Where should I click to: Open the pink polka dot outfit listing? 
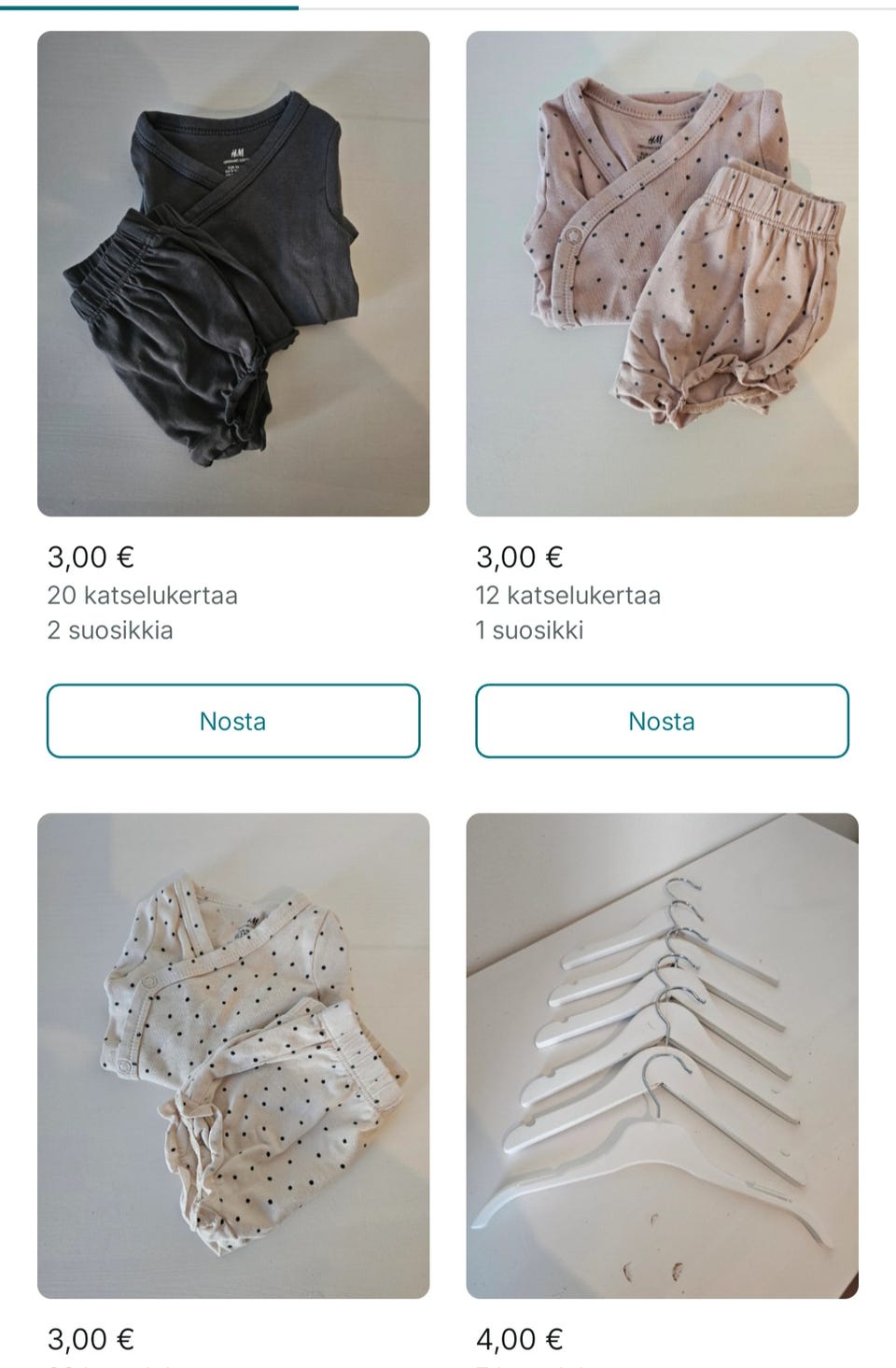(x=662, y=274)
